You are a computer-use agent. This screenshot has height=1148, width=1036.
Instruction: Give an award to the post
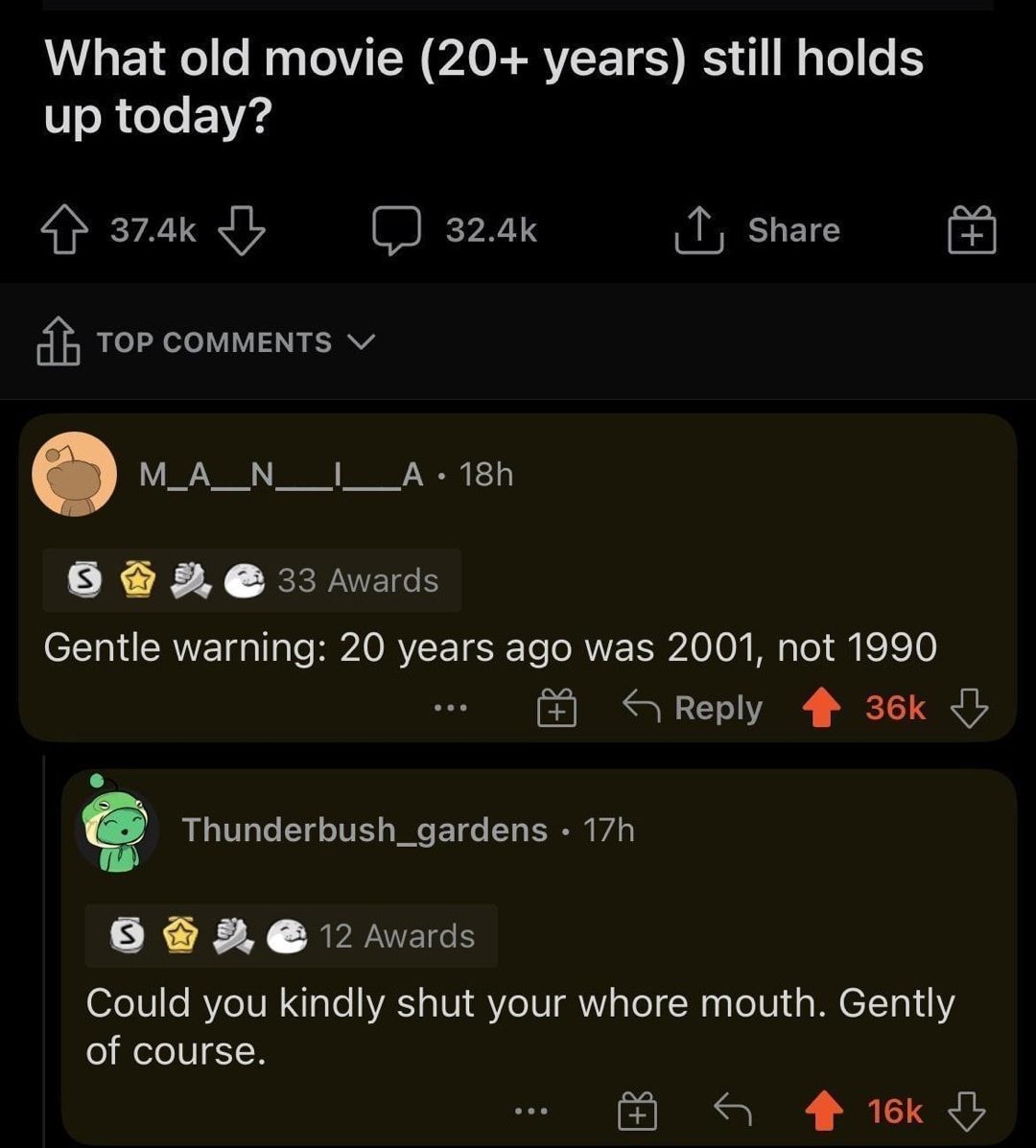point(972,229)
